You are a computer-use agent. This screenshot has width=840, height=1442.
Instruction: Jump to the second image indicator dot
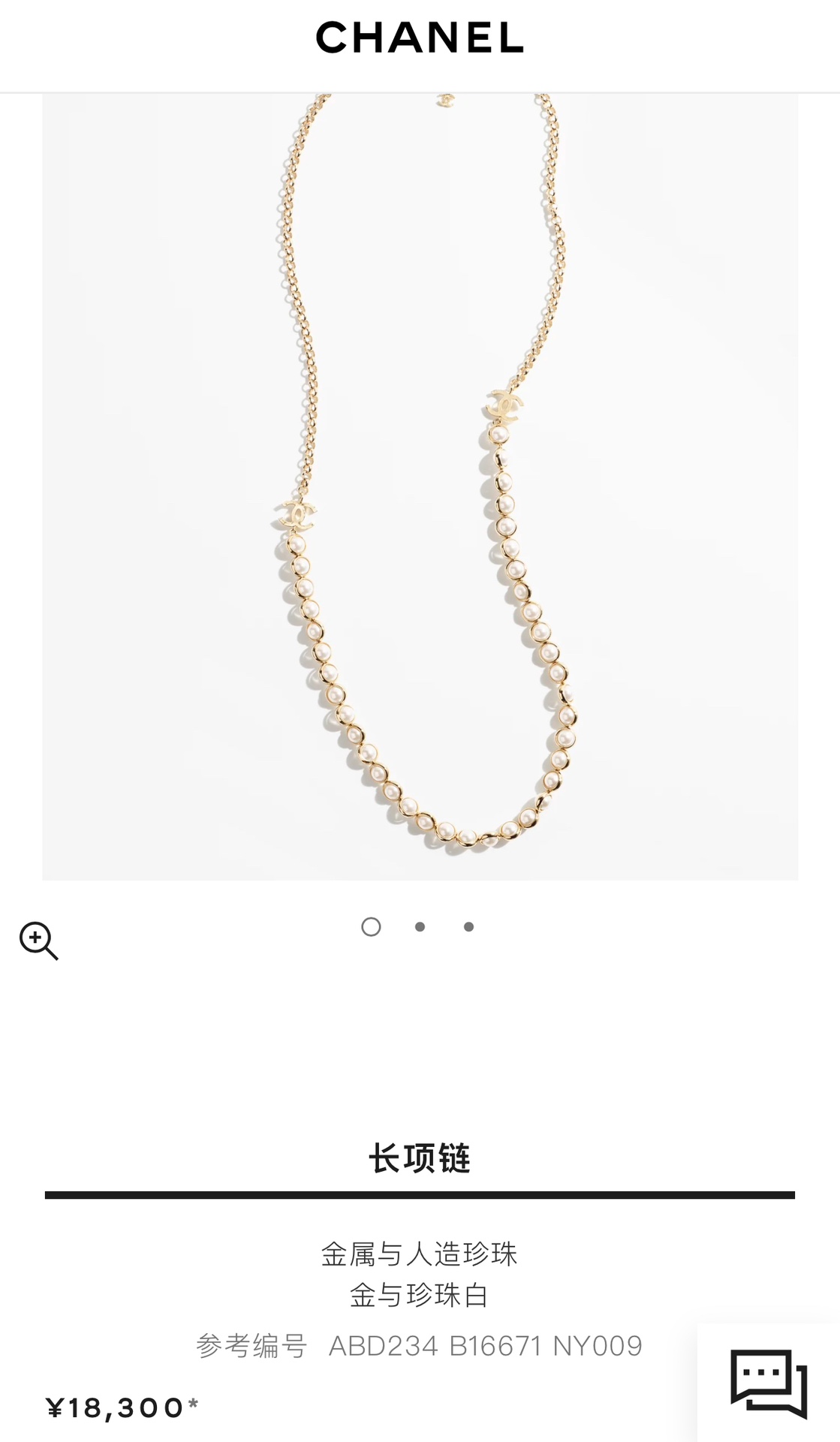point(420,927)
